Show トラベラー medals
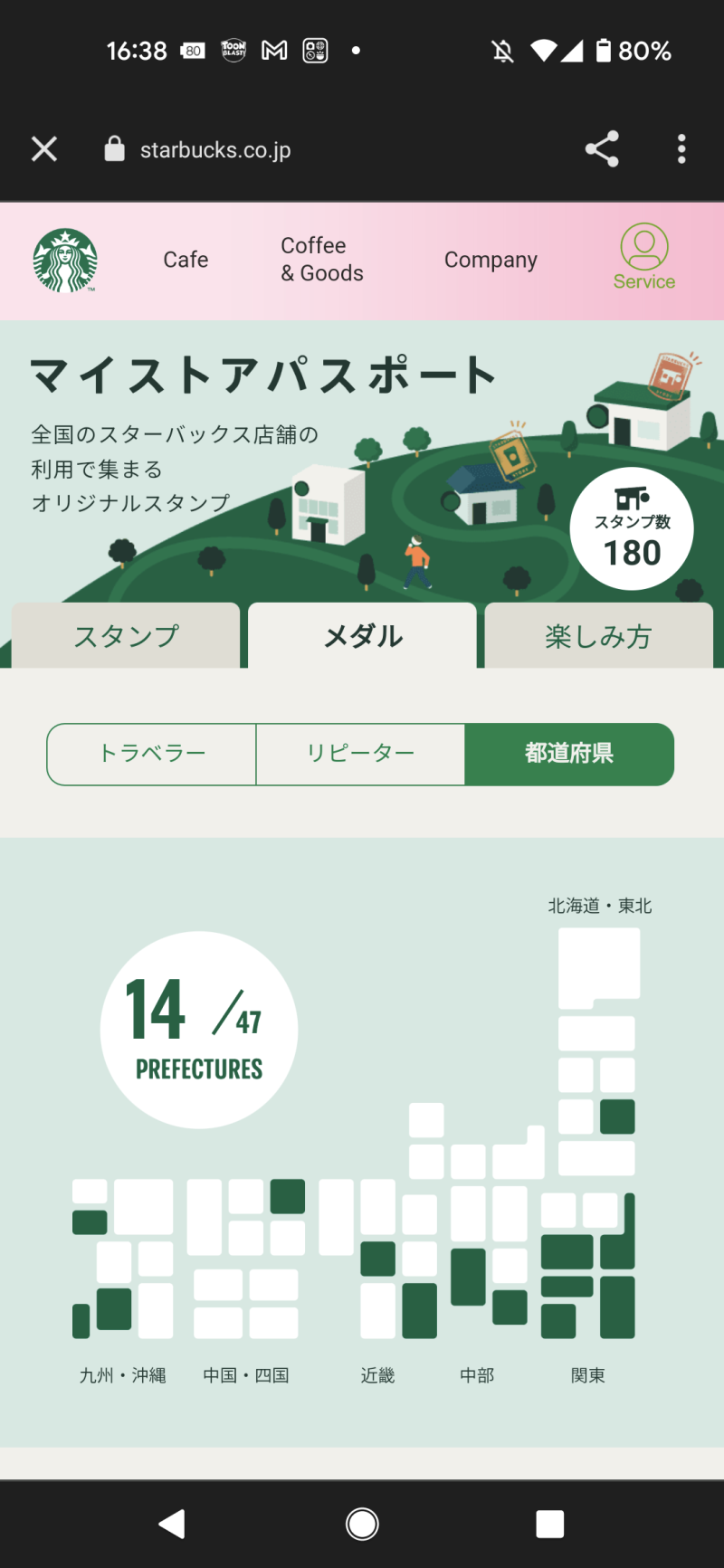 pos(152,754)
